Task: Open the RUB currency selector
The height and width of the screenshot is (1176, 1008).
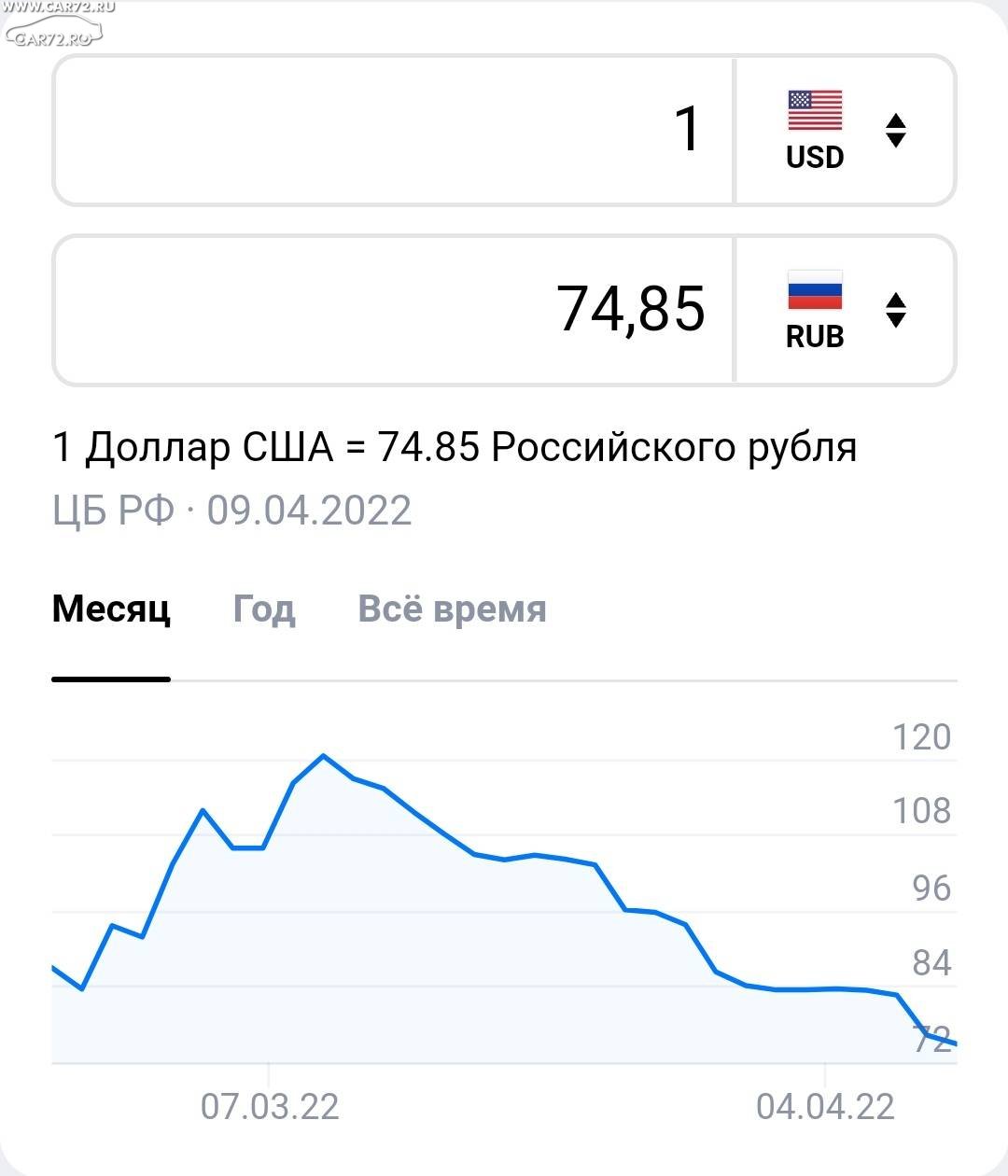Action: click(x=846, y=310)
